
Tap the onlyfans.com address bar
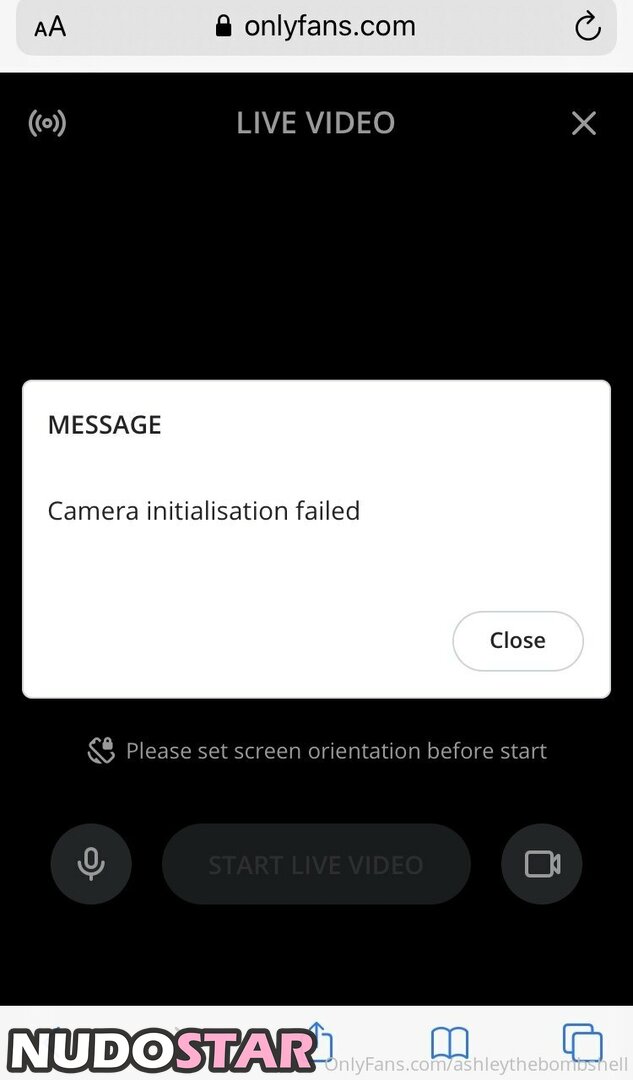tap(316, 27)
